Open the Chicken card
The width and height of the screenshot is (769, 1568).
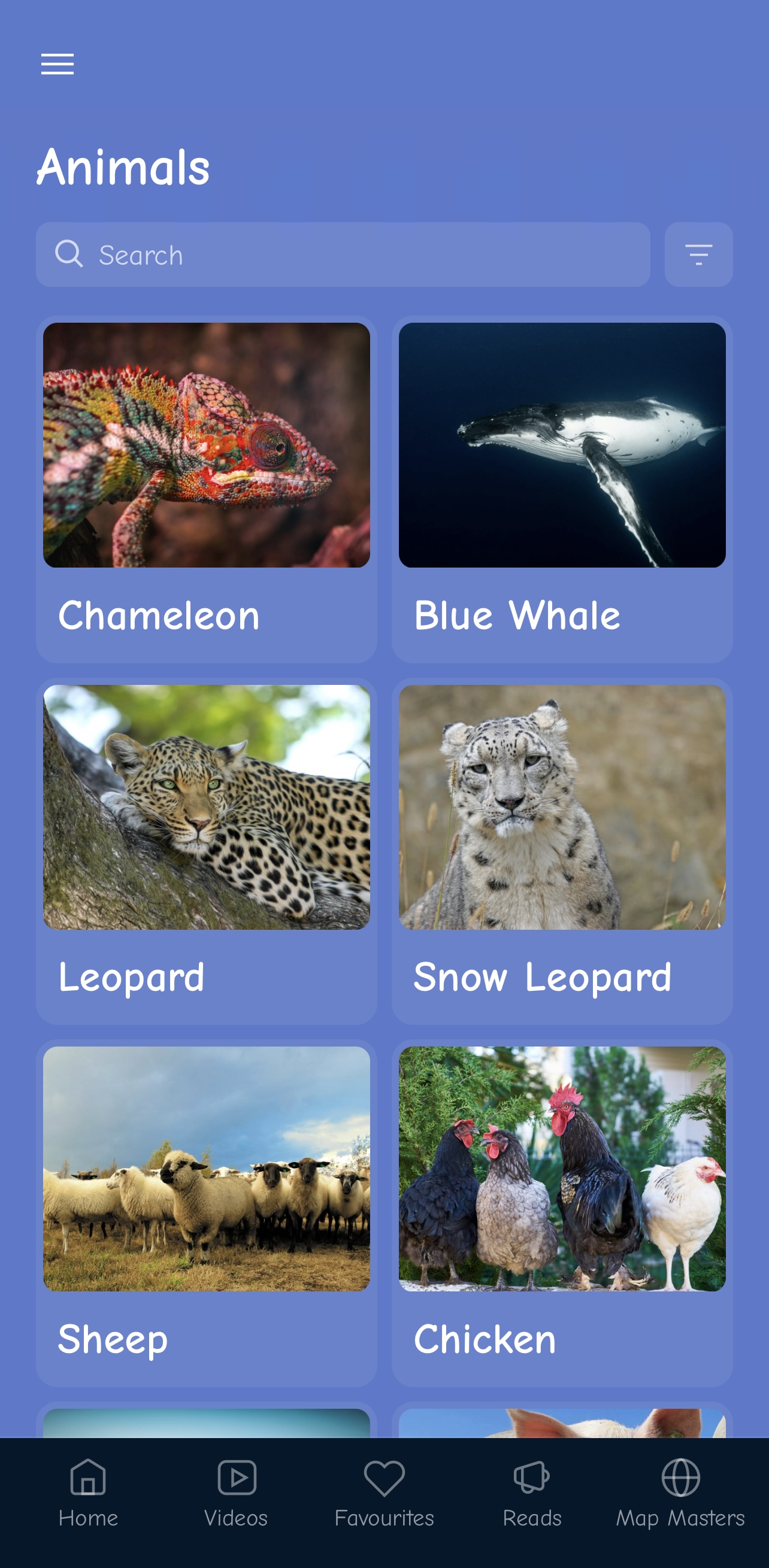pyautogui.click(x=561, y=1212)
